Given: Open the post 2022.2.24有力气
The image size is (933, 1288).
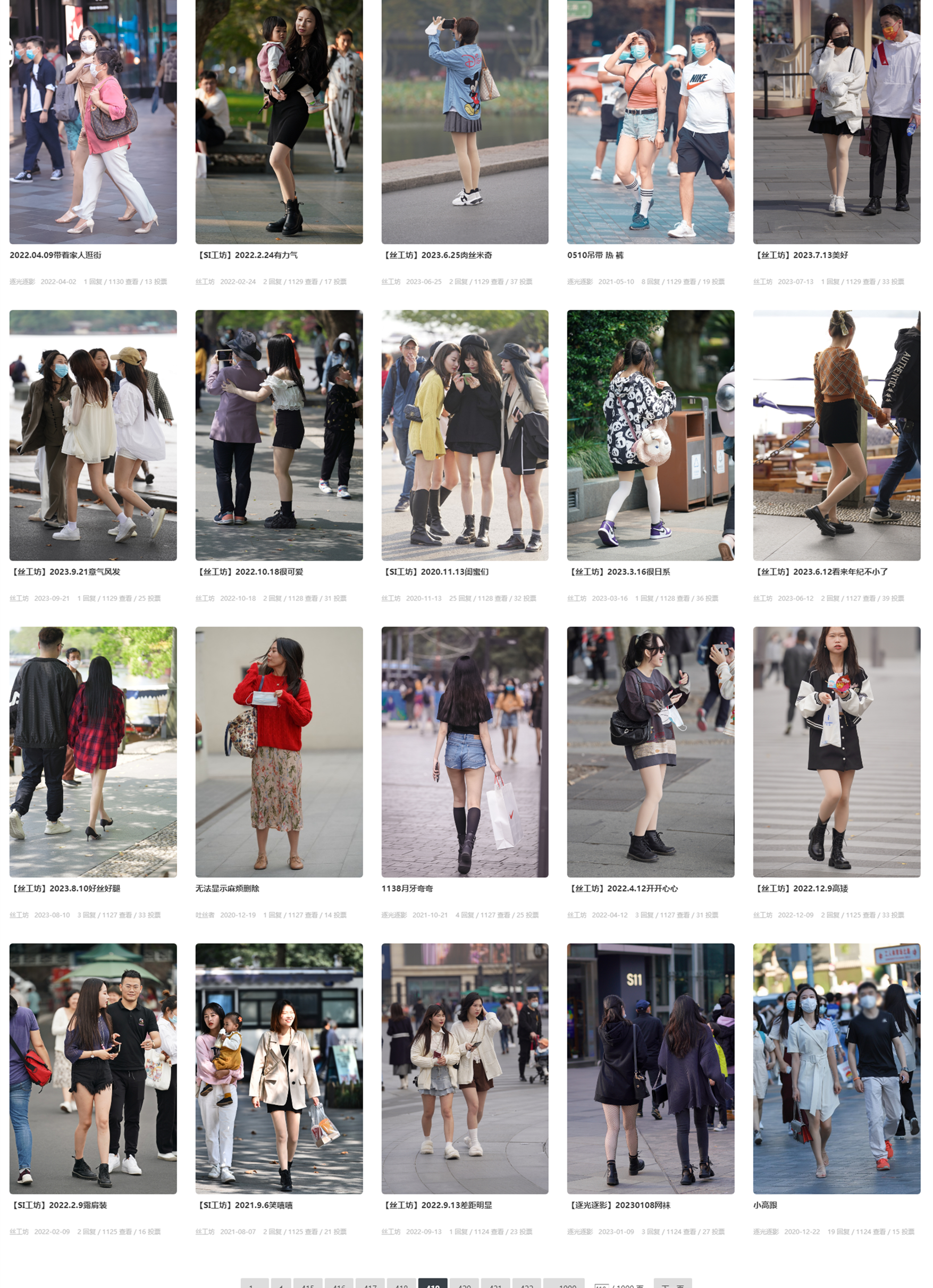Looking at the screenshot, I should click(247, 256).
